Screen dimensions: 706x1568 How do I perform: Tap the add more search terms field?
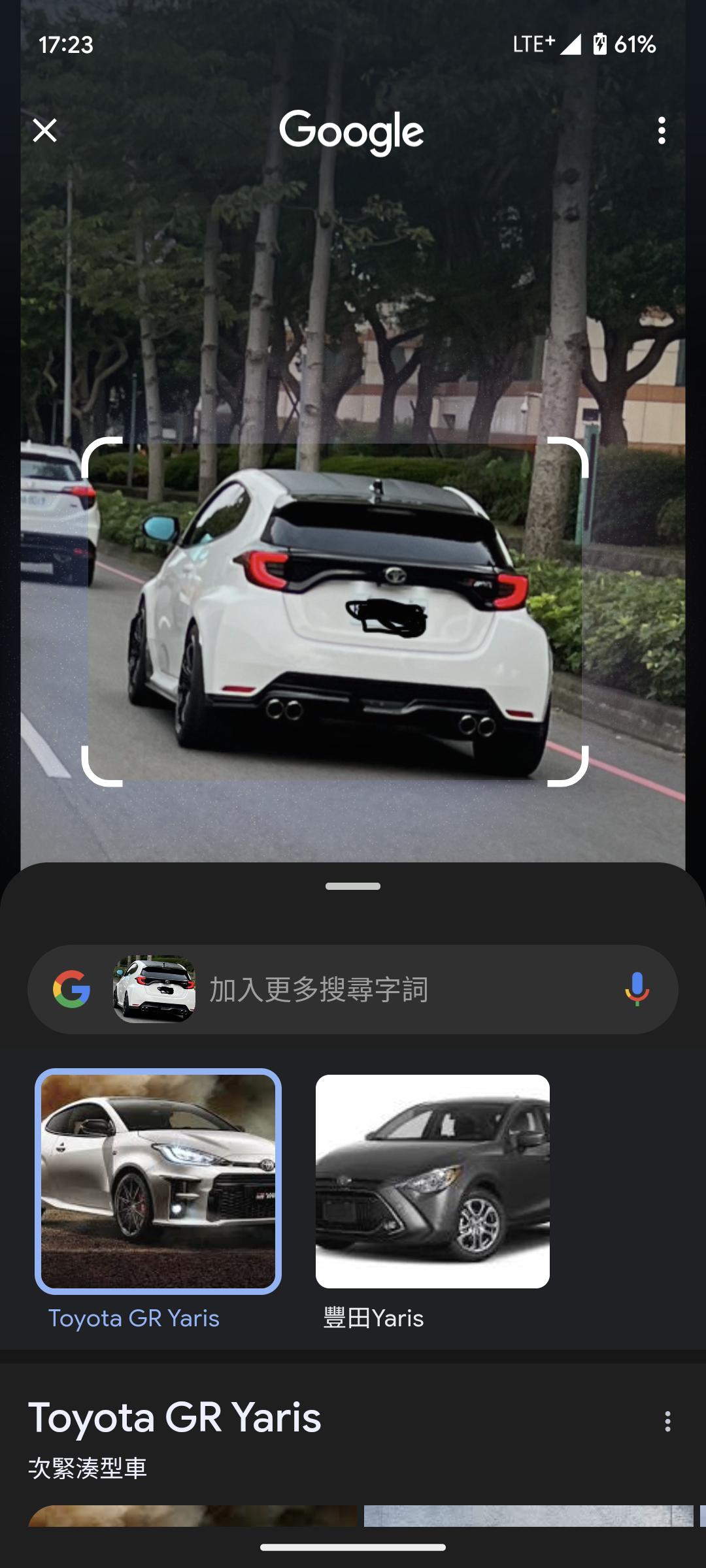click(x=392, y=990)
